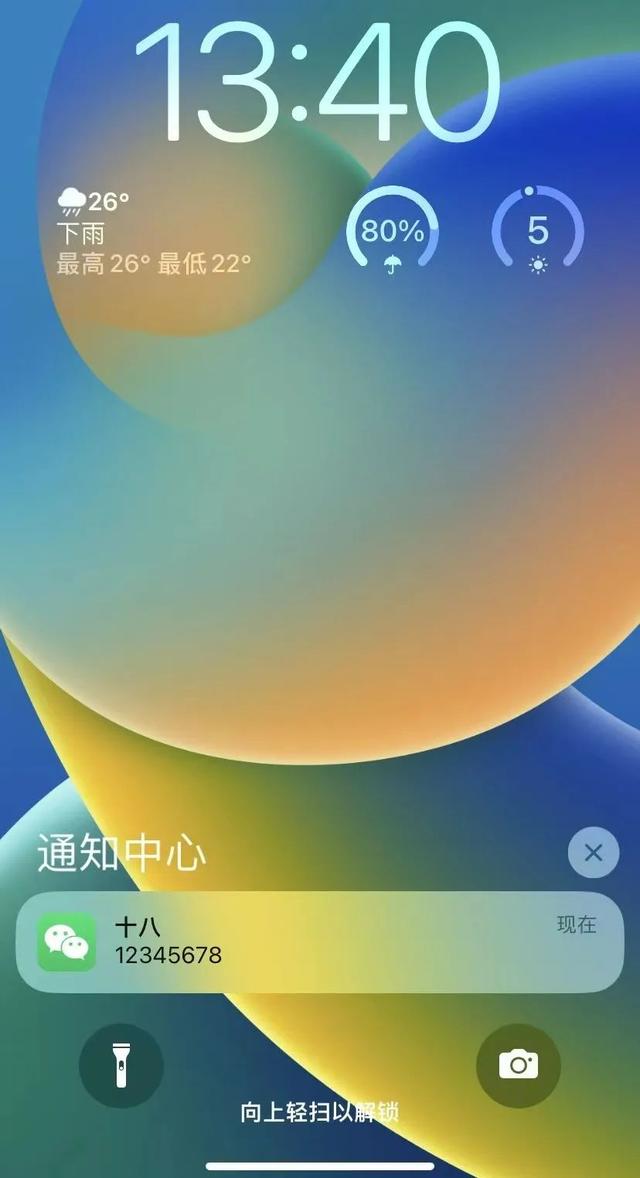Screen dimensions: 640x1178
Task: Open the camera from lock screen
Action: (x=518, y=1065)
